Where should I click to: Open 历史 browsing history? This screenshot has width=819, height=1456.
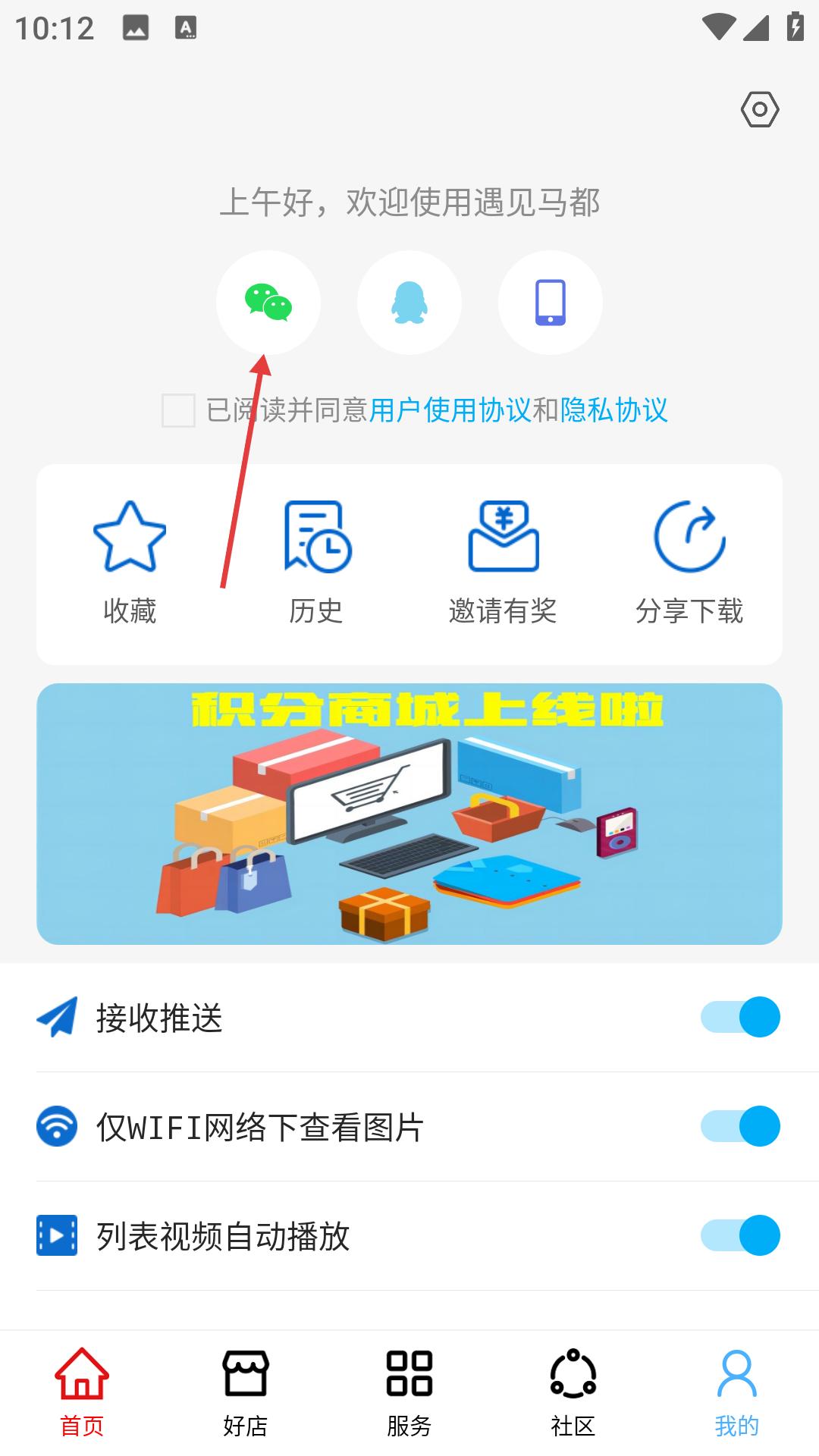[316, 563]
